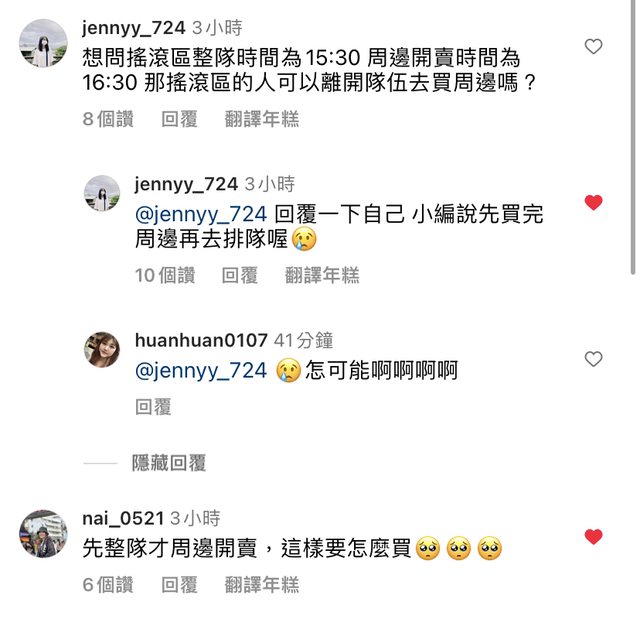Screen dimensions: 640x619
Task: Unlike jennyy_724's reply about 小編說先買完
Action: (593, 203)
